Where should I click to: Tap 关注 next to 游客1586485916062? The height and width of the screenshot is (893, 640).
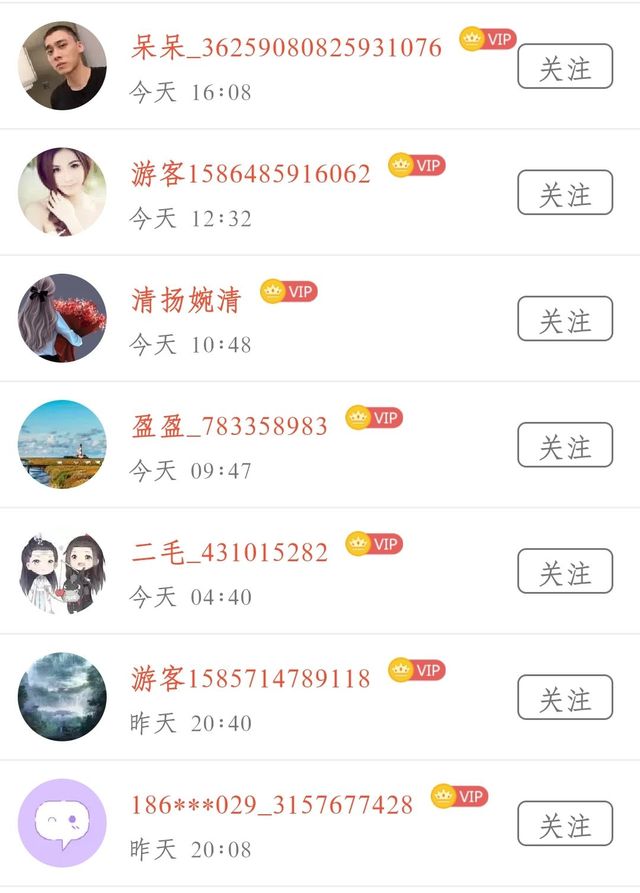(564, 193)
